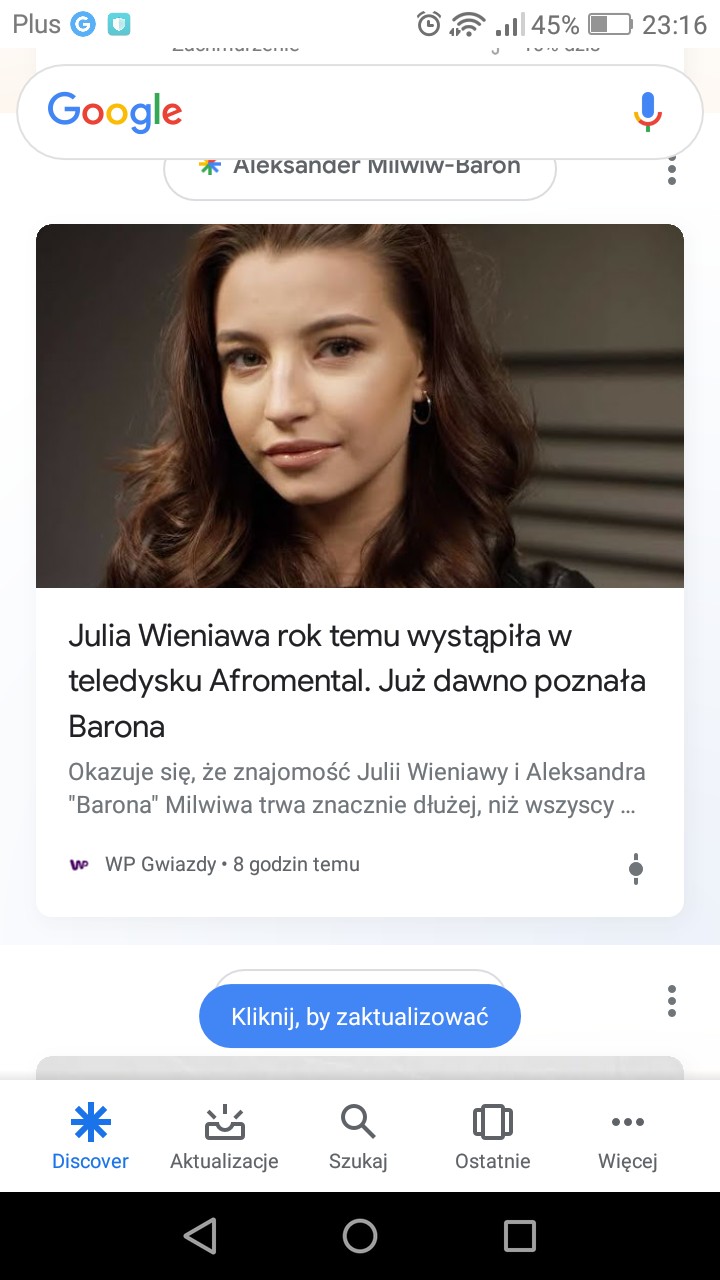Image resolution: width=720 pixels, height=1280 pixels.
Task: Open the Więcej tab
Action: click(627, 1137)
